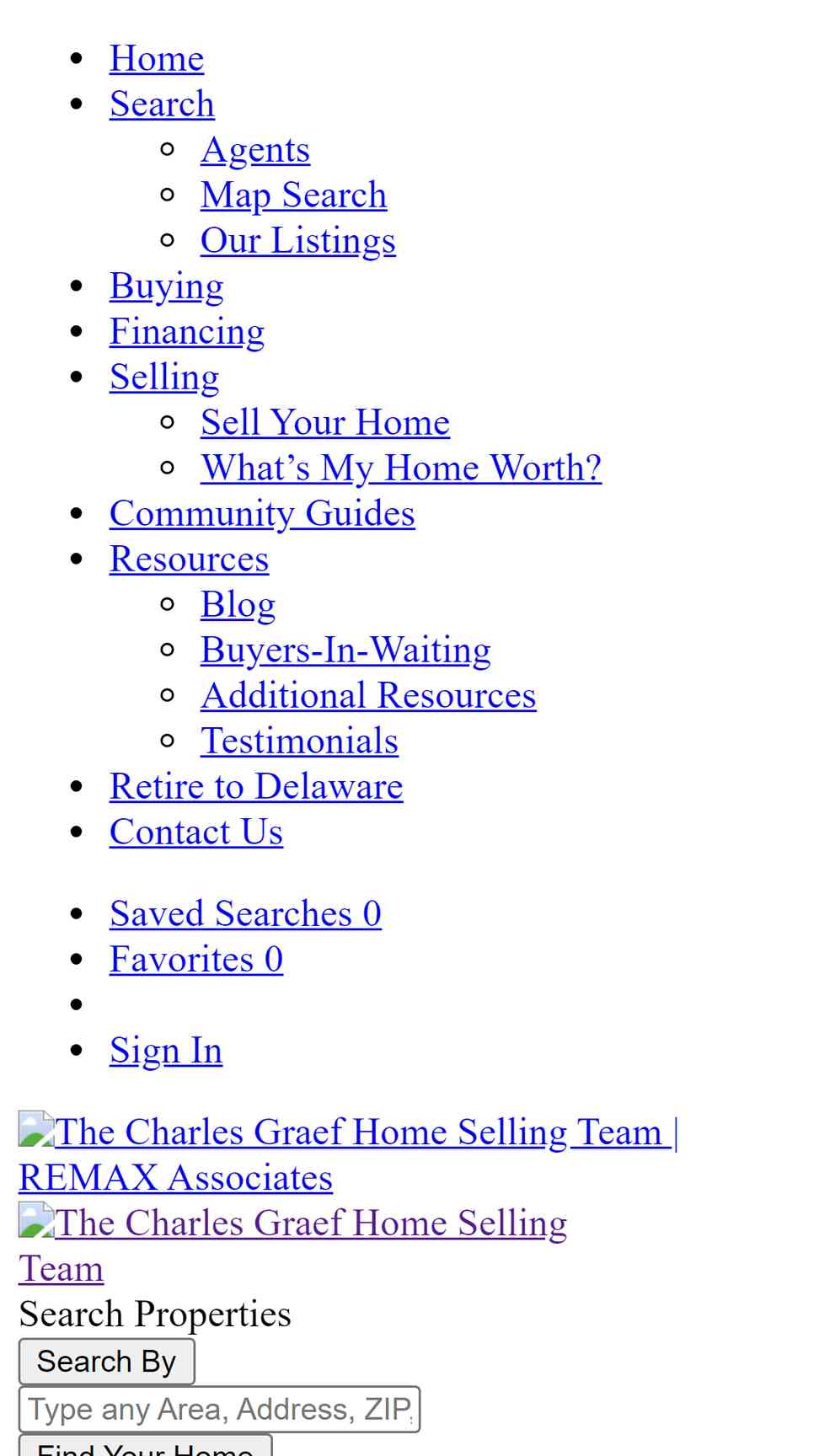Tap Sell Your Home link
Image resolution: width=819 pixels, height=1456 pixels.
(x=325, y=423)
